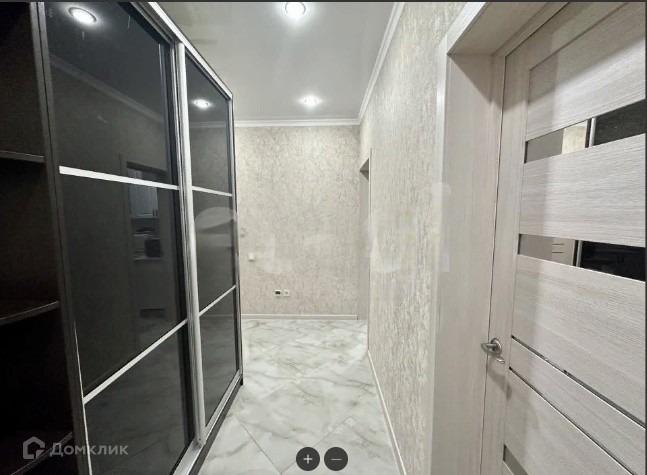Screen dimensions: 647x475
Task: Zoom out with the minus button
Action: (336, 459)
